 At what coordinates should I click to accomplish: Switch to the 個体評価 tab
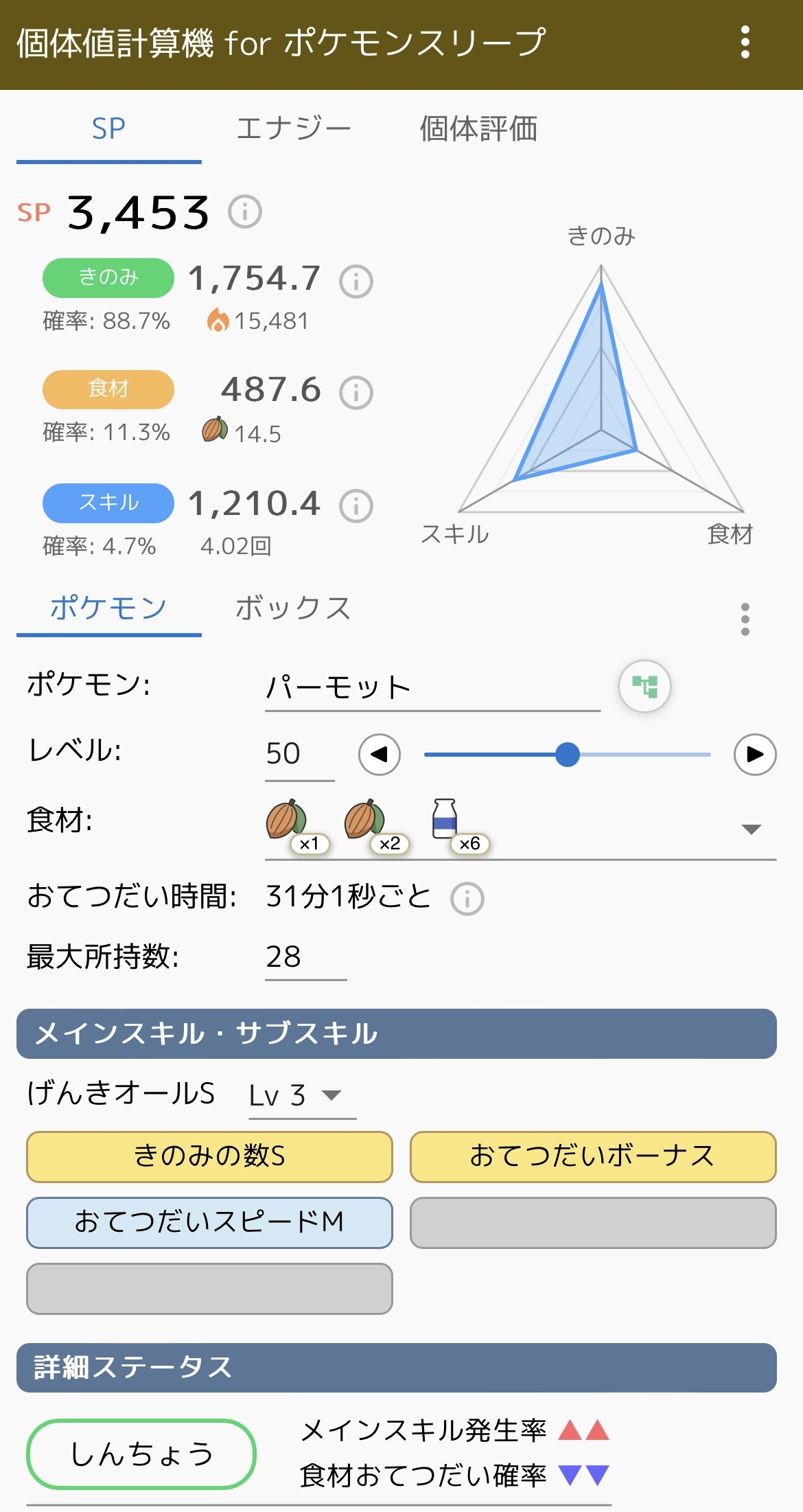point(478,128)
